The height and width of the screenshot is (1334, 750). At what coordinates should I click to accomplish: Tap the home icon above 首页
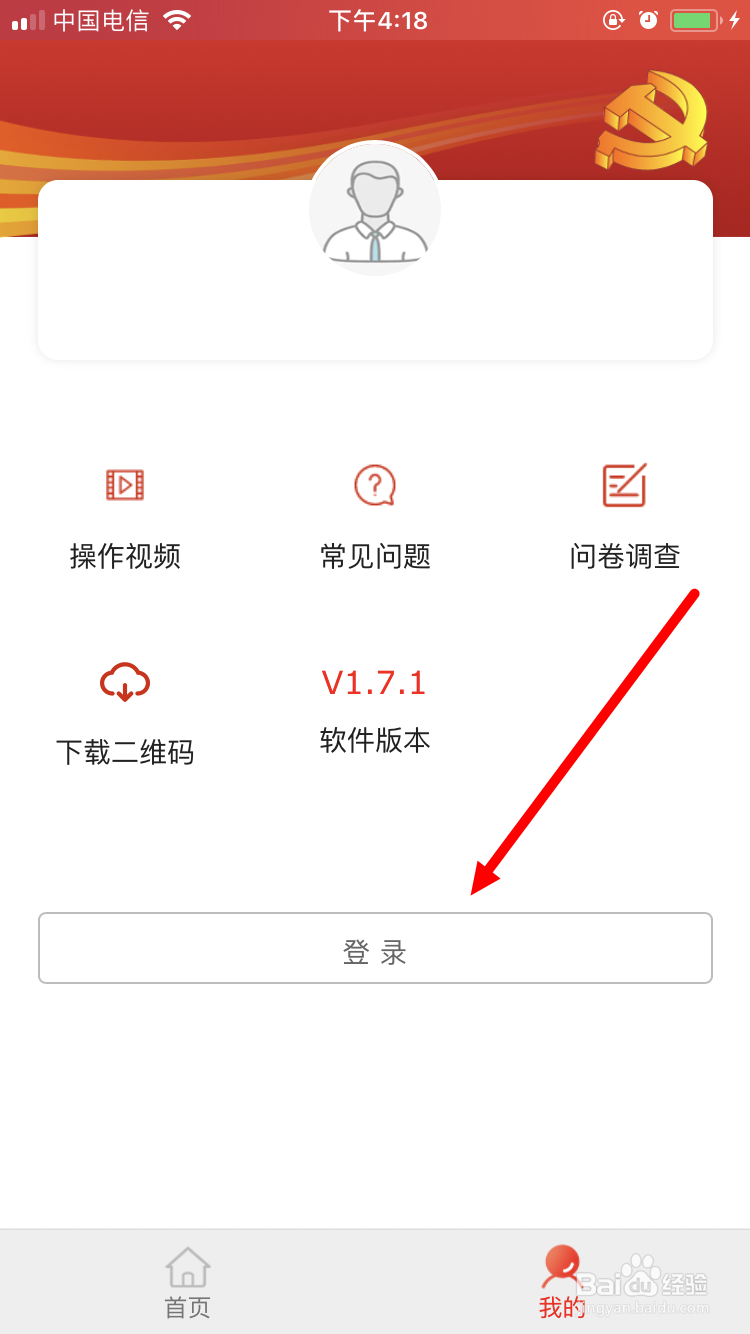[186, 1264]
